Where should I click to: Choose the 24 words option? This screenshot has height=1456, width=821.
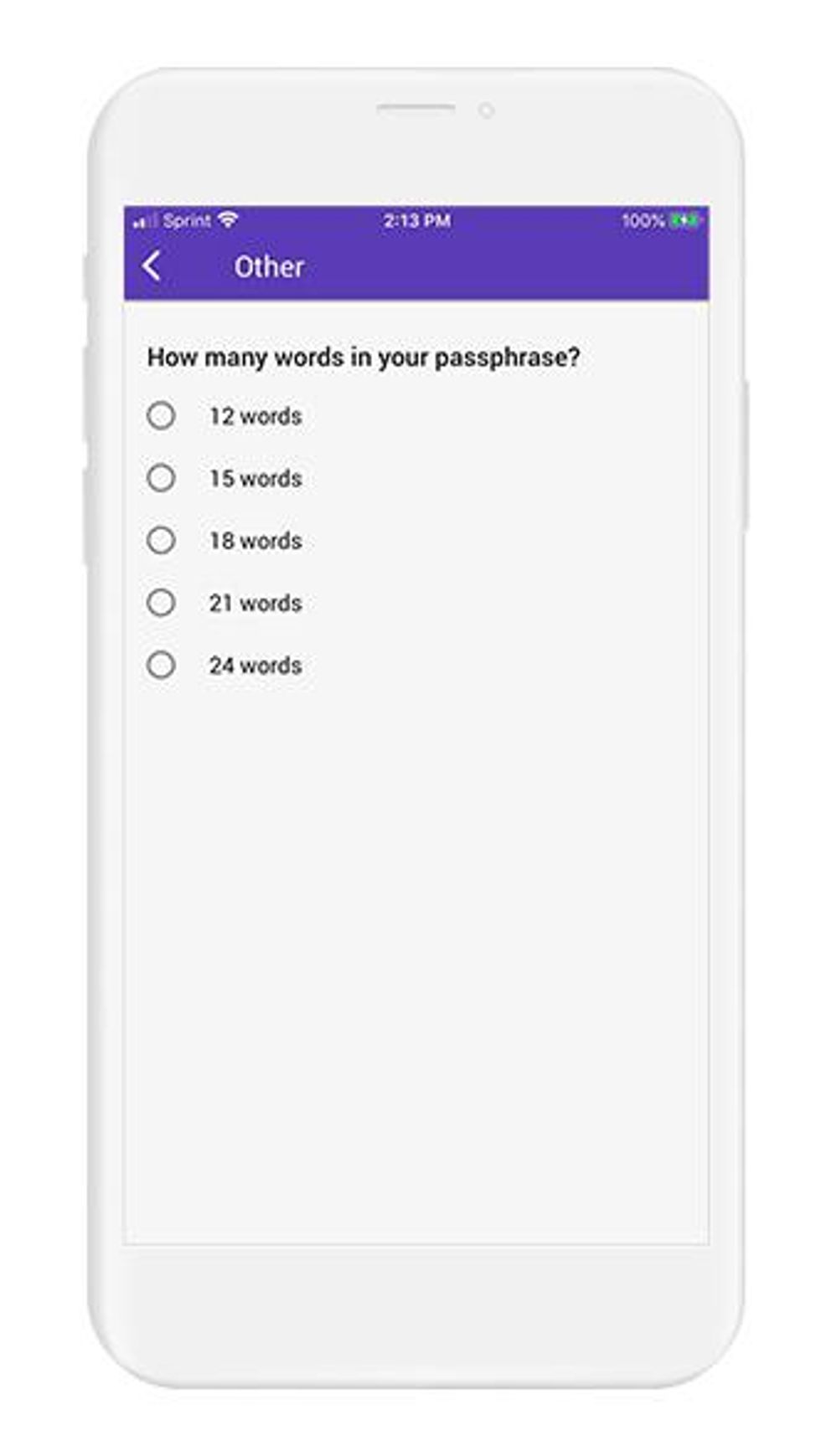(161, 665)
